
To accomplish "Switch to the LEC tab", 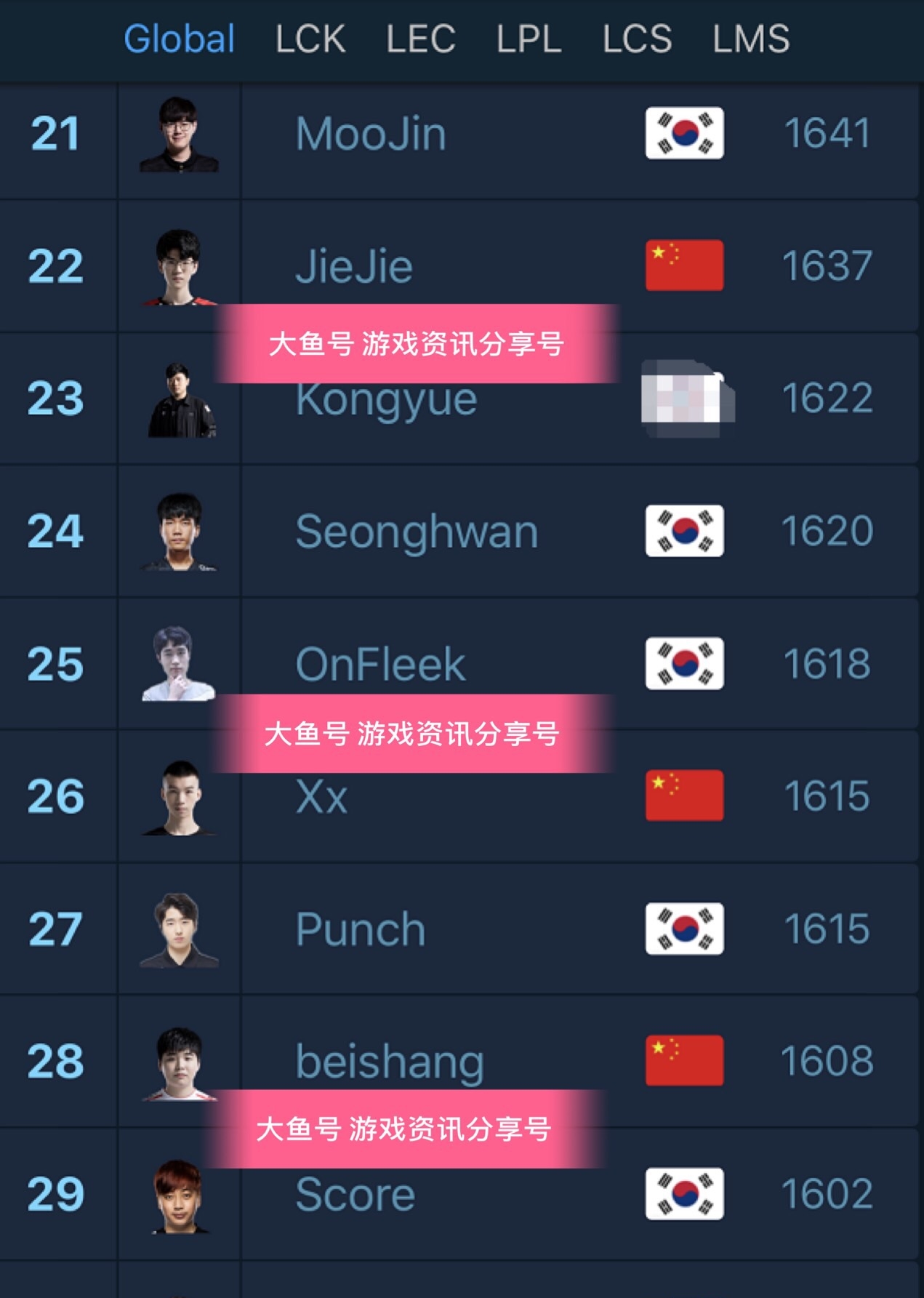I will [x=420, y=39].
